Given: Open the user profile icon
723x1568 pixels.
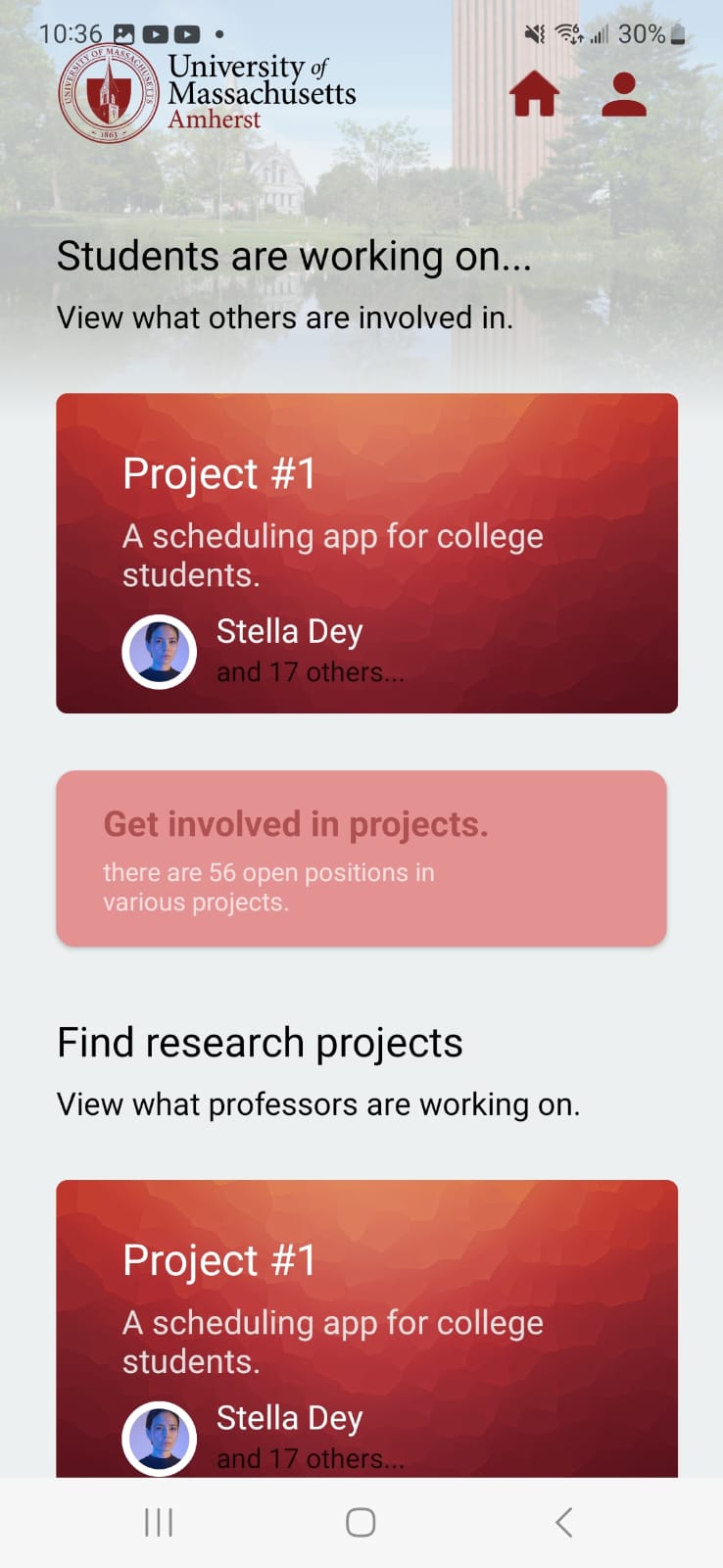Looking at the screenshot, I should (x=624, y=94).
